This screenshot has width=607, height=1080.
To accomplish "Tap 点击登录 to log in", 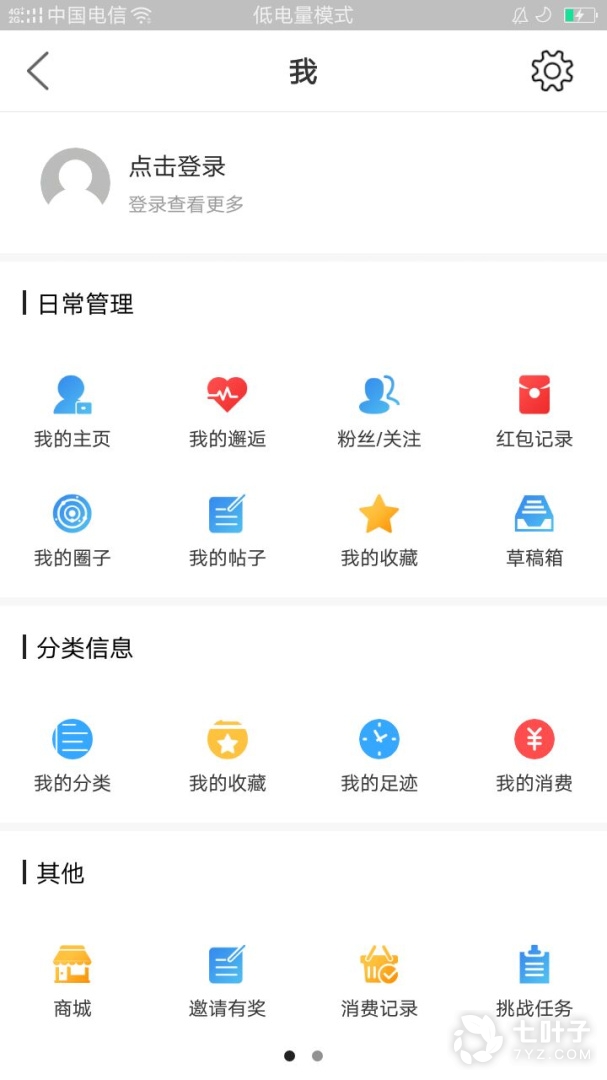I will [177, 167].
